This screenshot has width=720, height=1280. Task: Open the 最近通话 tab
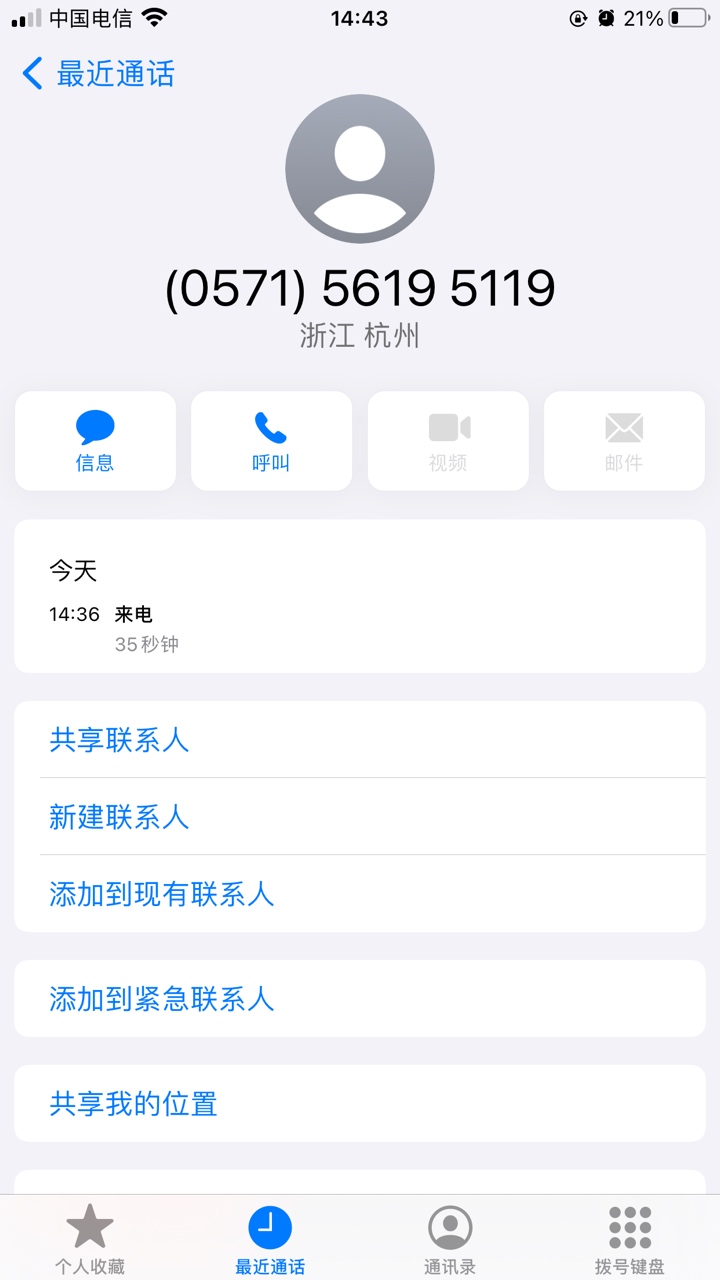270,1240
